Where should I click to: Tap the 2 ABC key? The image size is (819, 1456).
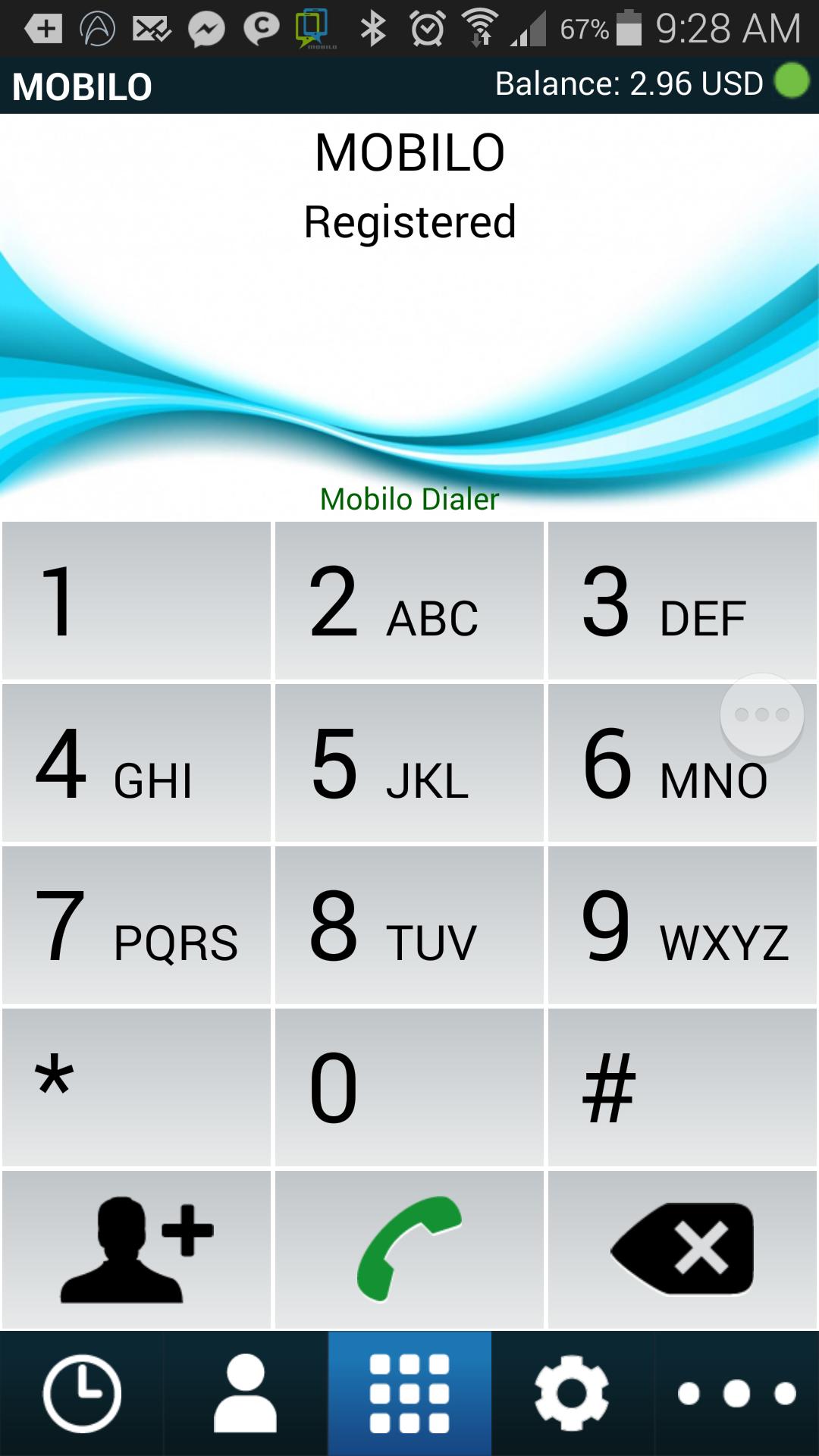pyautogui.click(x=409, y=601)
